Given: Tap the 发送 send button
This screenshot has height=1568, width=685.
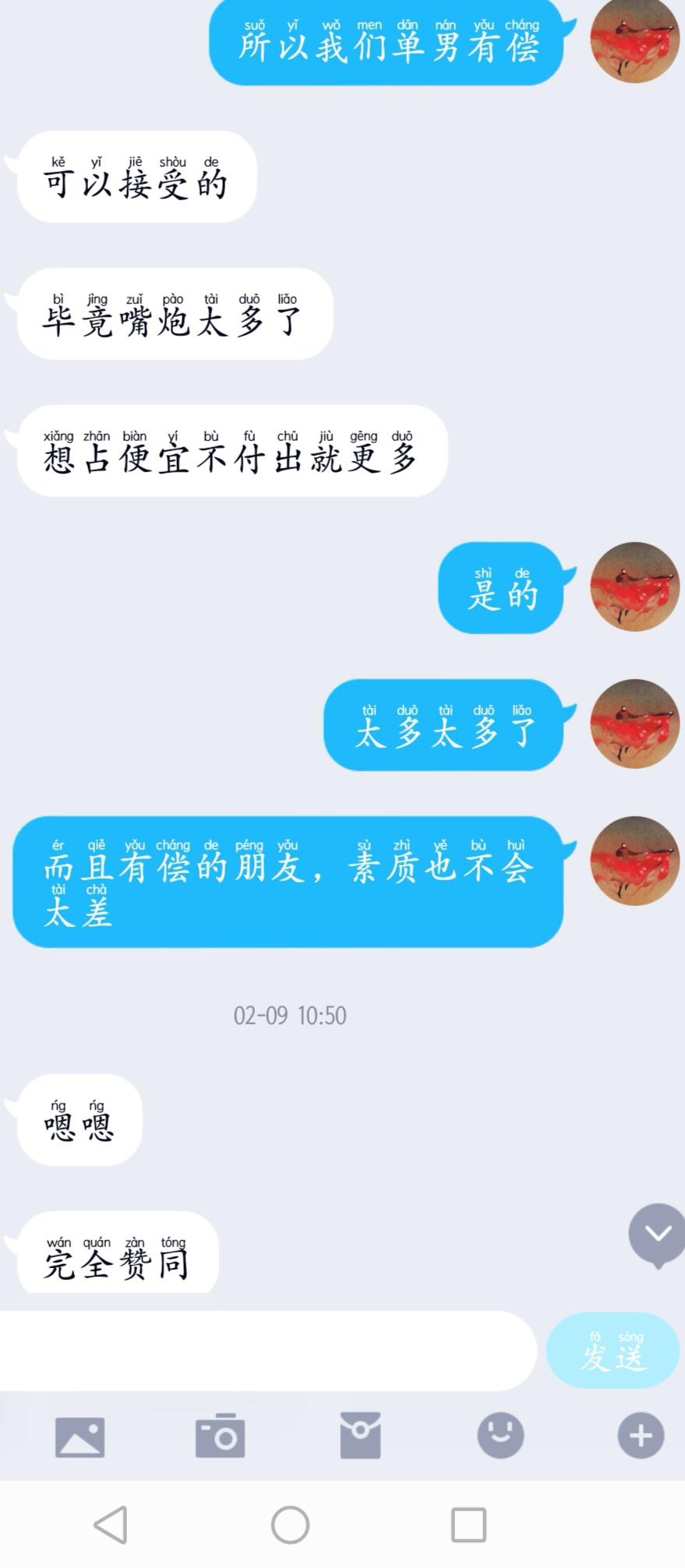Looking at the screenshot, I should tap(613, 1352).
